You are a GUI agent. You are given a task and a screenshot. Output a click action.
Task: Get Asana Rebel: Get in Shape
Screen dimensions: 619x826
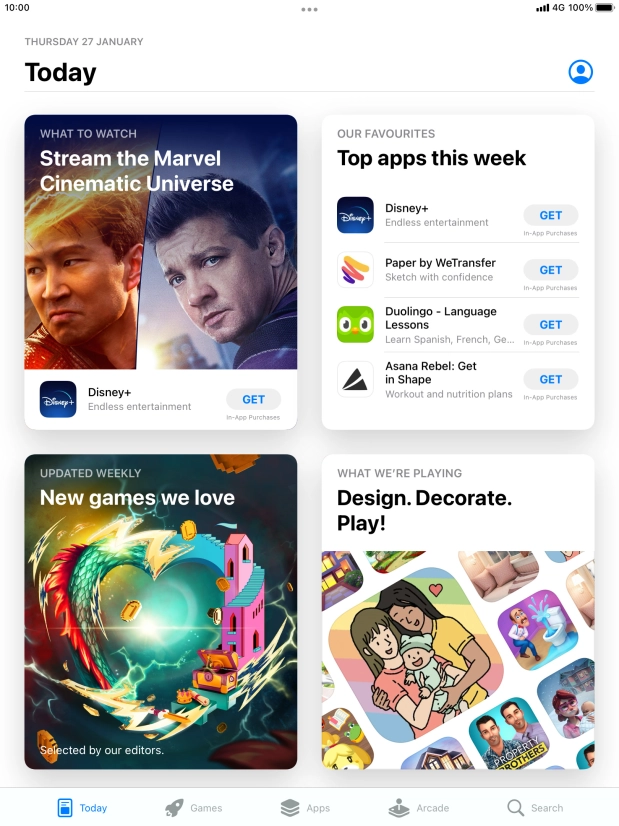(x=550, y=380)
